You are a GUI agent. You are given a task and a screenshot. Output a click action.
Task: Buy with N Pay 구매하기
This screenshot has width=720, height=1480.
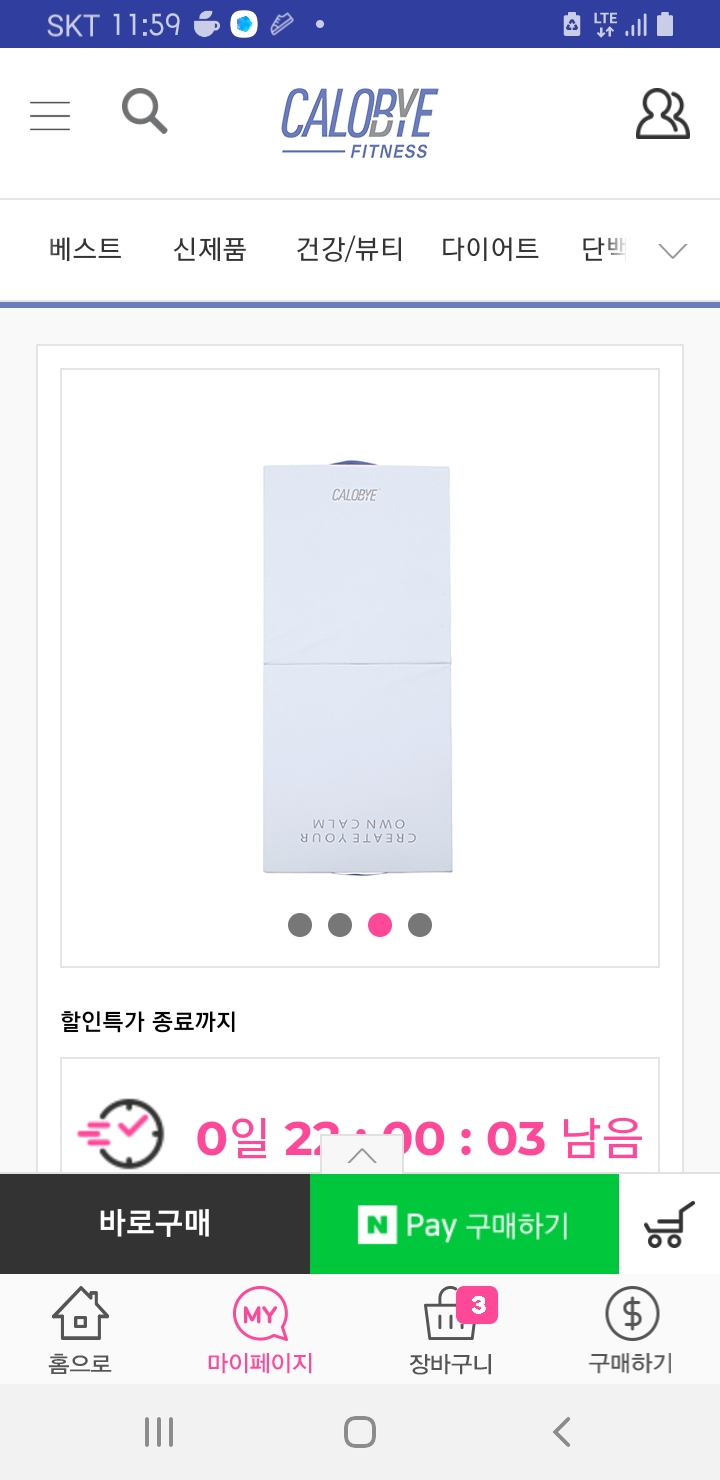(464, 1224)
